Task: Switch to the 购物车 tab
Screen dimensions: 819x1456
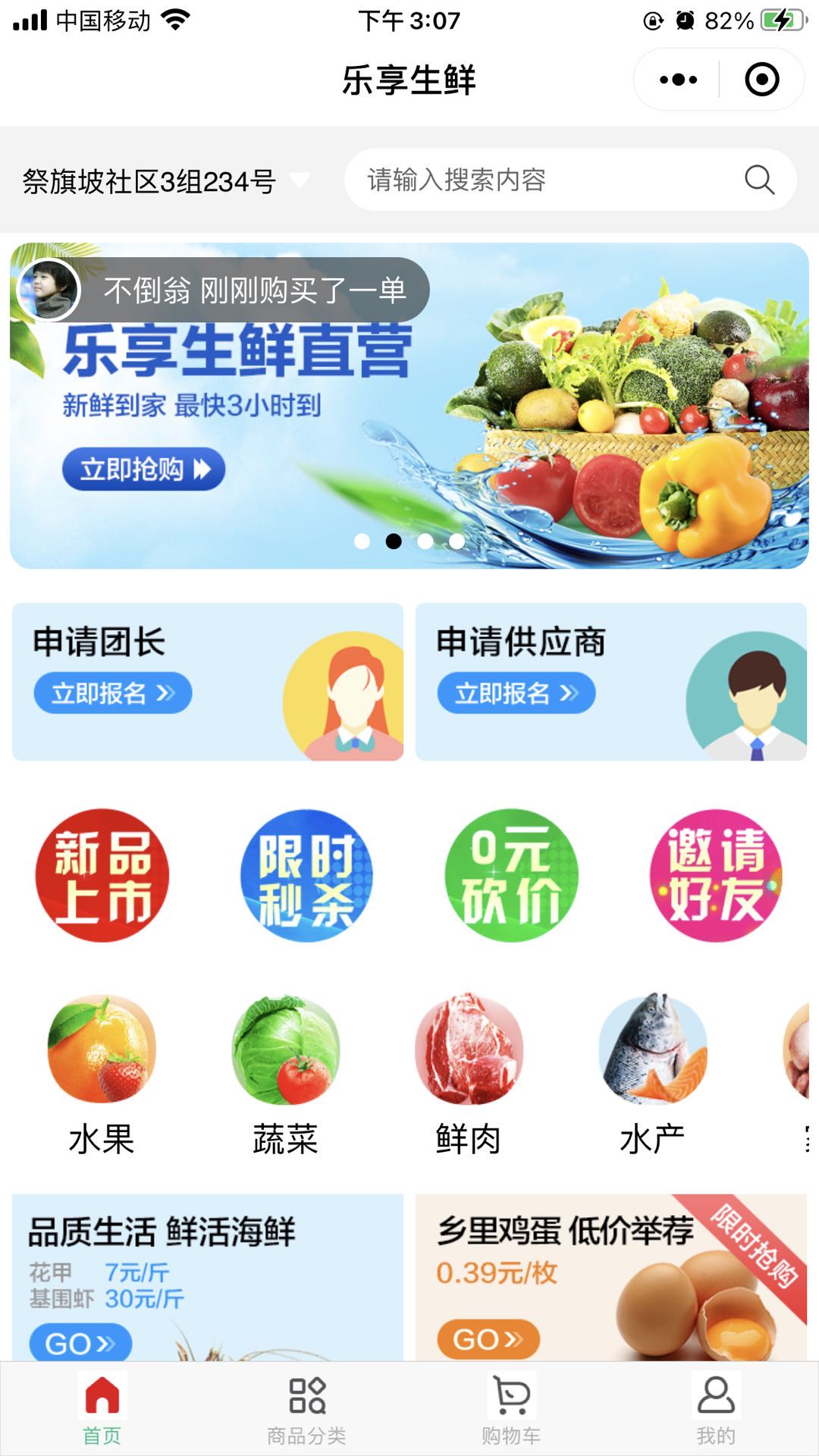Action: point(511,1409)
